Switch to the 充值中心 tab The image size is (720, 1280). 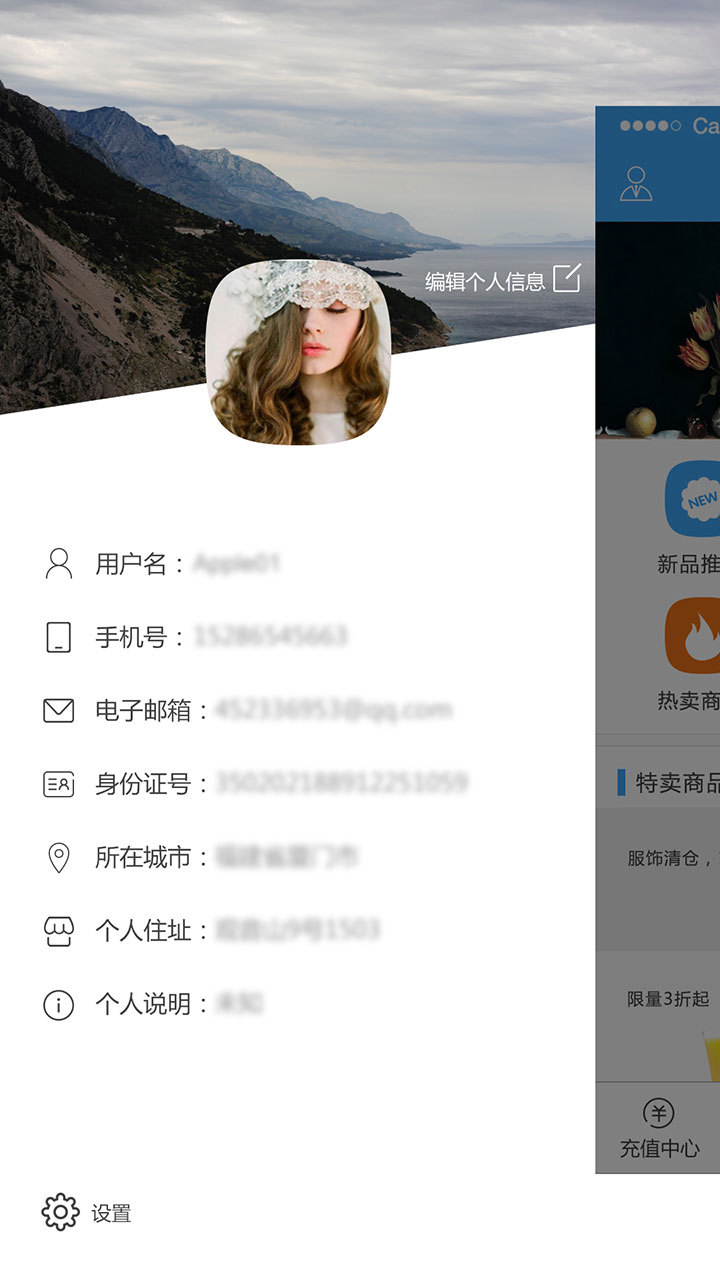click(x=658, y=1128)
